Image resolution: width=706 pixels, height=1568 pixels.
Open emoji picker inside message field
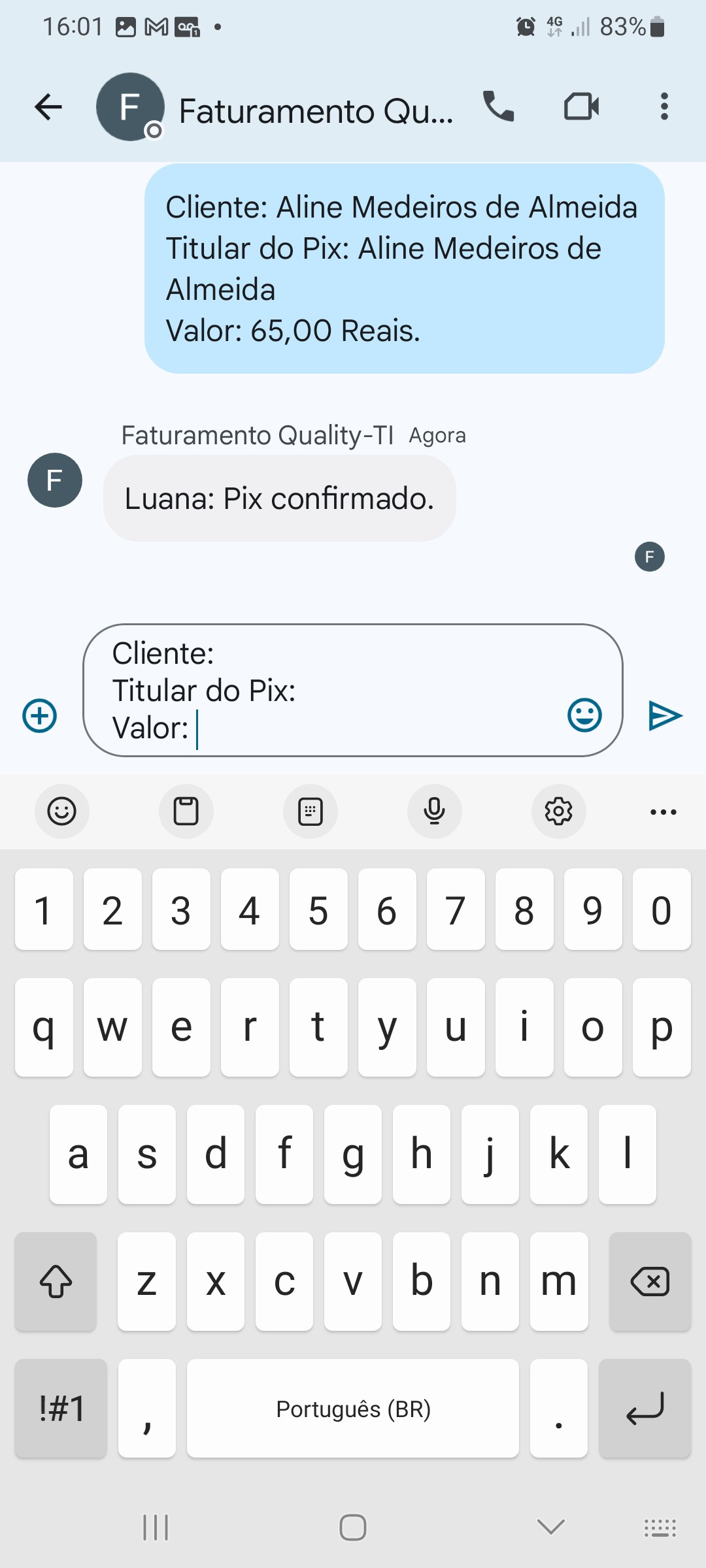[584, 715]
